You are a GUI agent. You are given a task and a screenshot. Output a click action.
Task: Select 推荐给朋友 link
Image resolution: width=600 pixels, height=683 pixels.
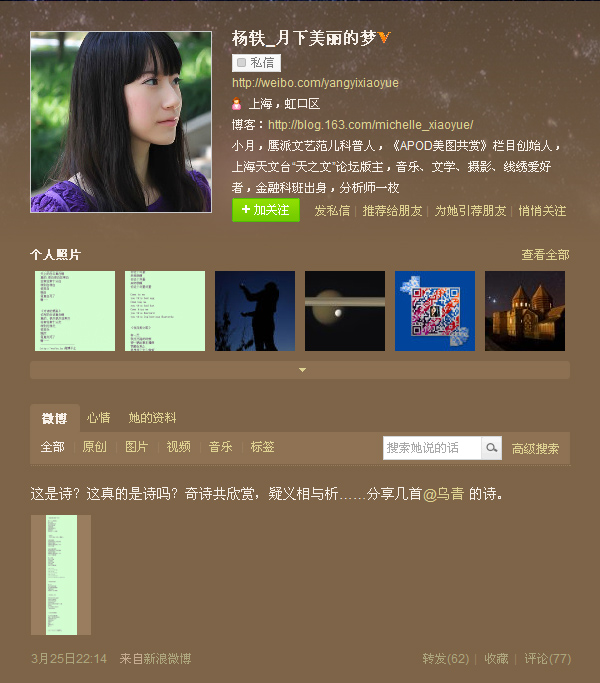pos(393,211)
